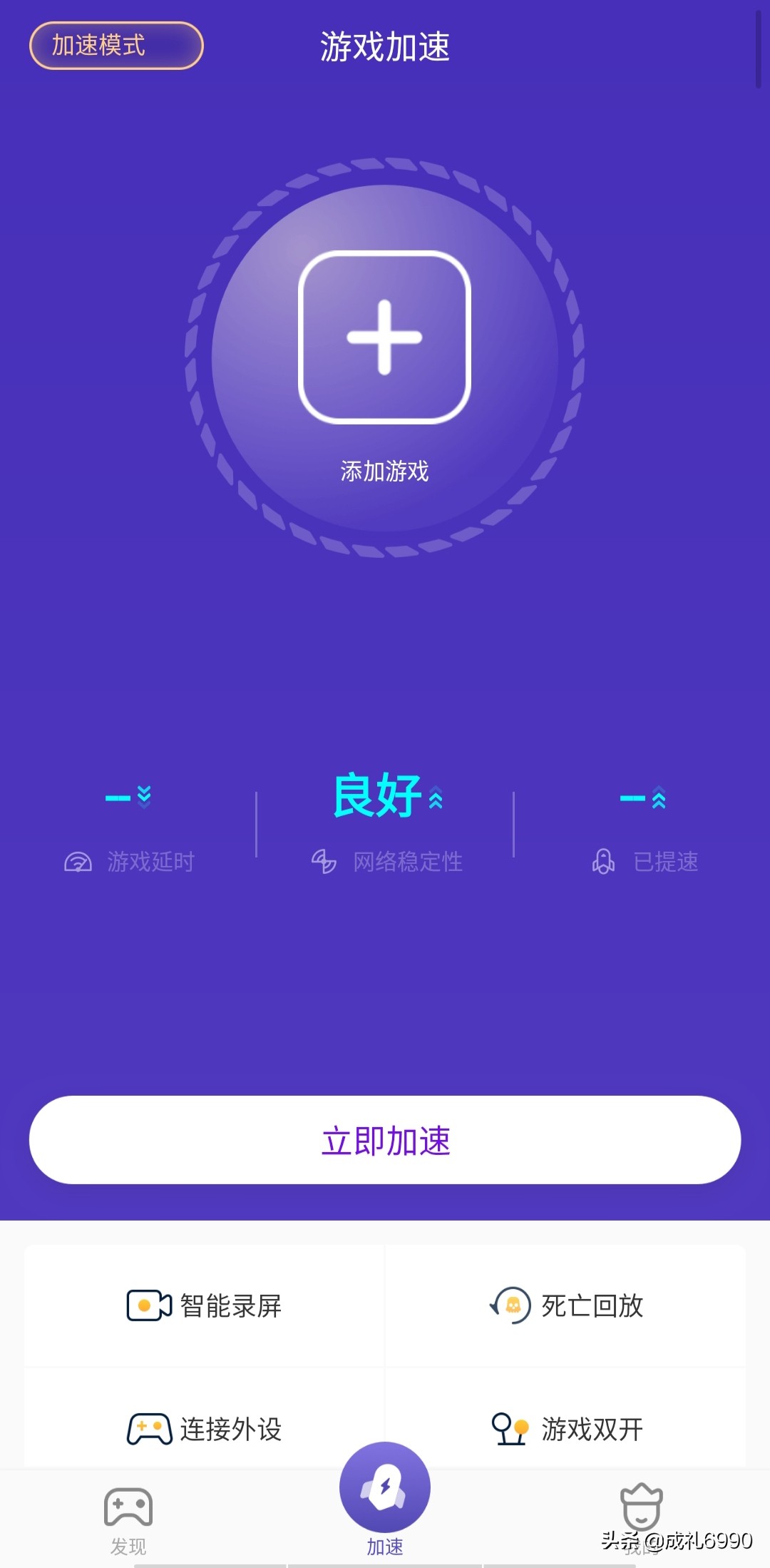Click the 网络稳定性 network stability icon
770x1568 pixels.
pos(325,861)
